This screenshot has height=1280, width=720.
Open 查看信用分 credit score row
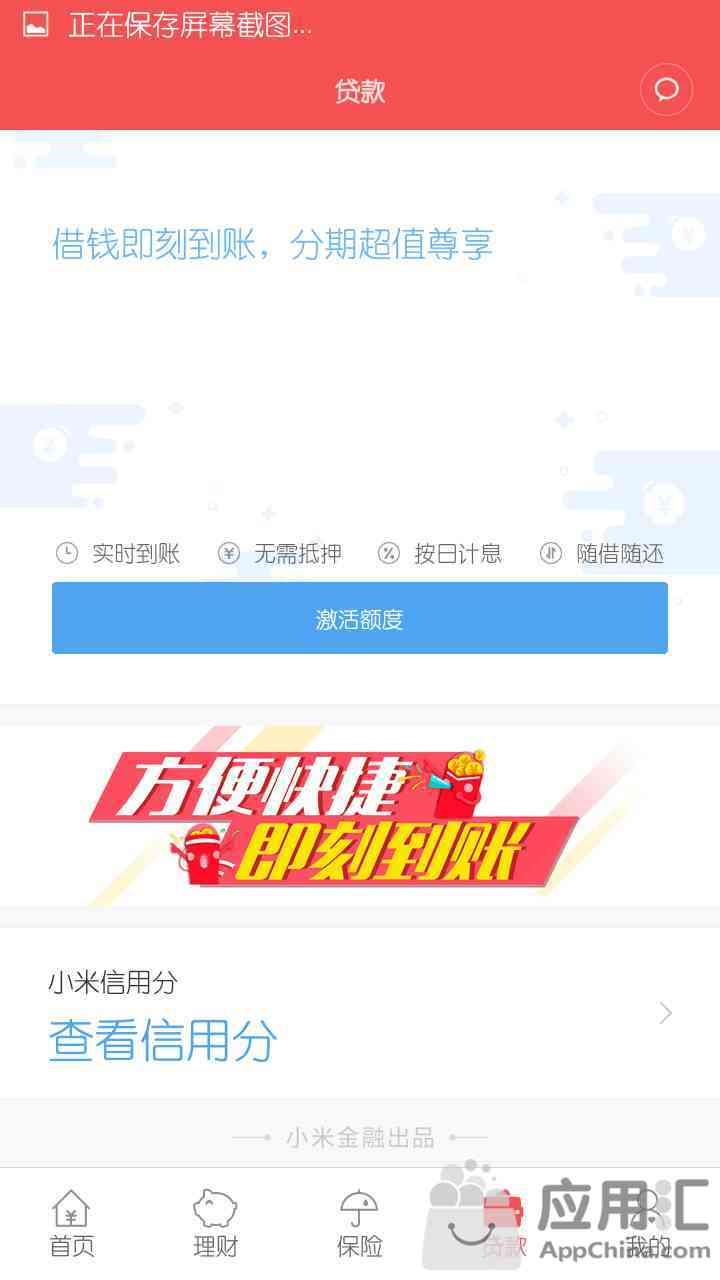click(x=360, y=1013)
